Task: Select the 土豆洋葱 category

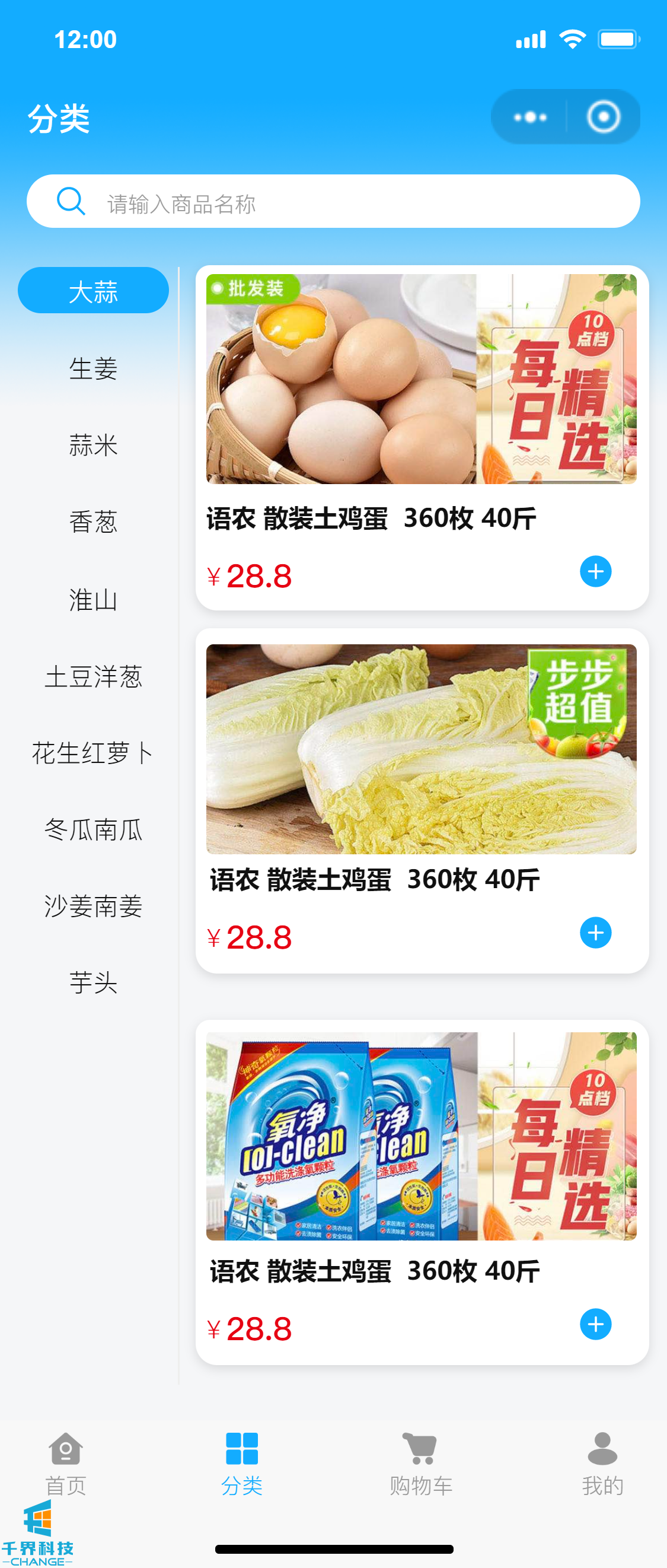Action: (x=93, y=676)
